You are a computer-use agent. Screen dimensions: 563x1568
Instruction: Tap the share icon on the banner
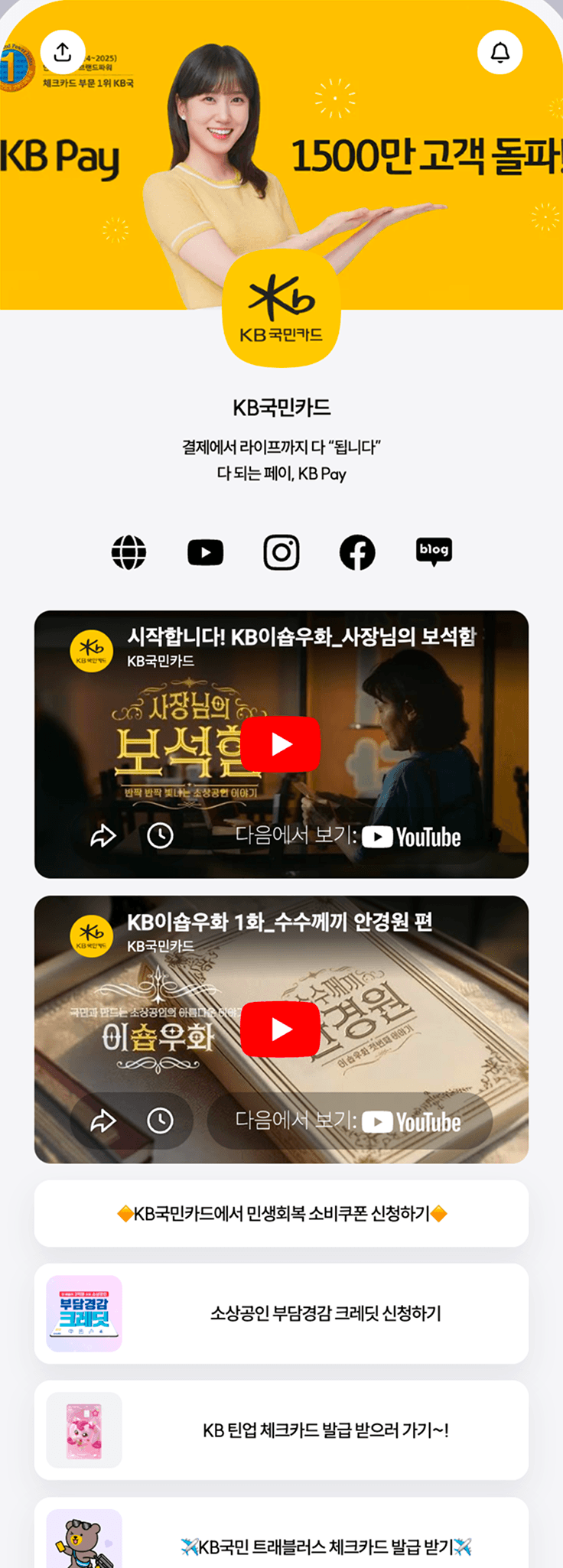click(63, 52)
